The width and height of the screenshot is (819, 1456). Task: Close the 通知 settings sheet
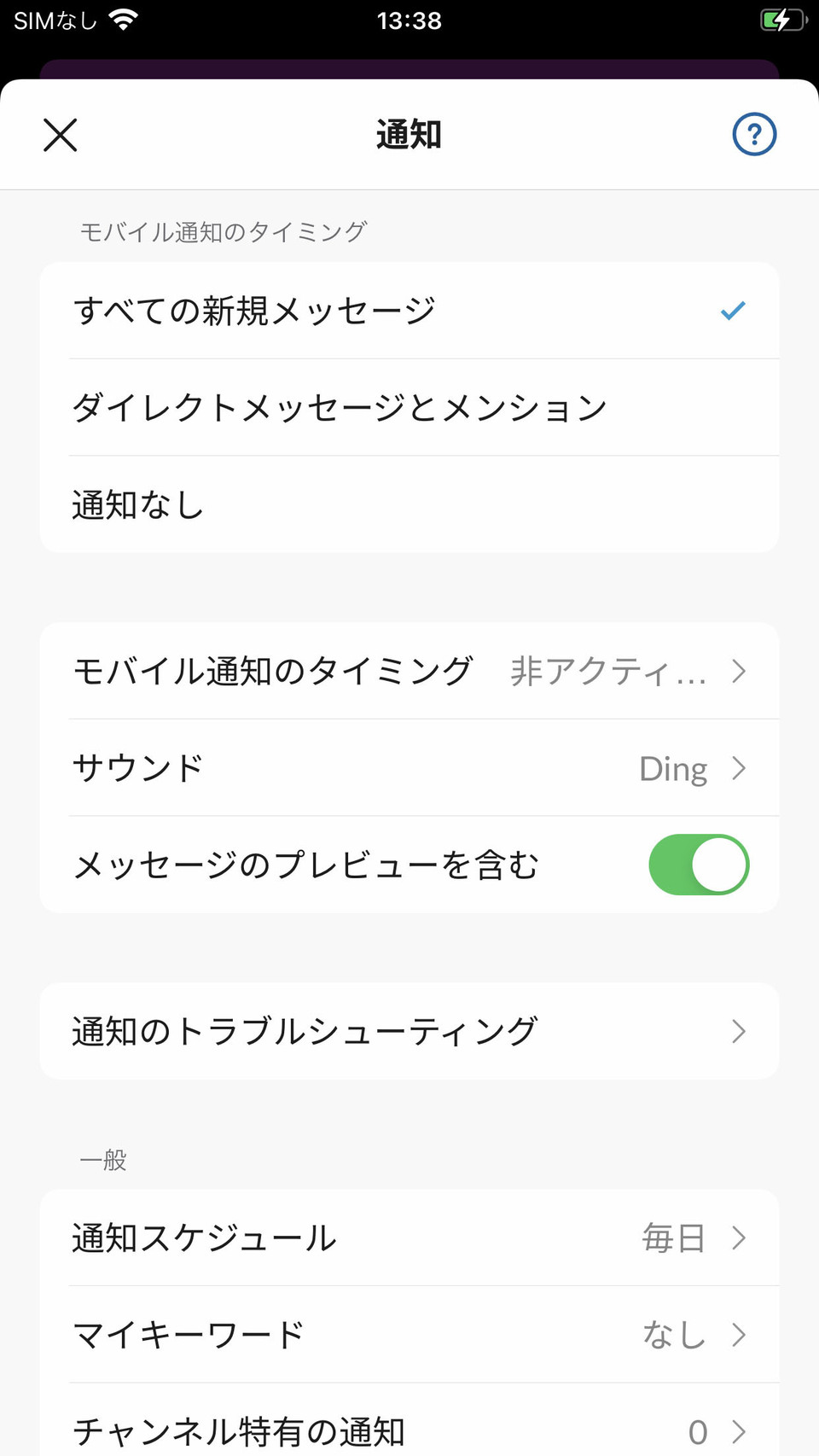click(60, 135)
